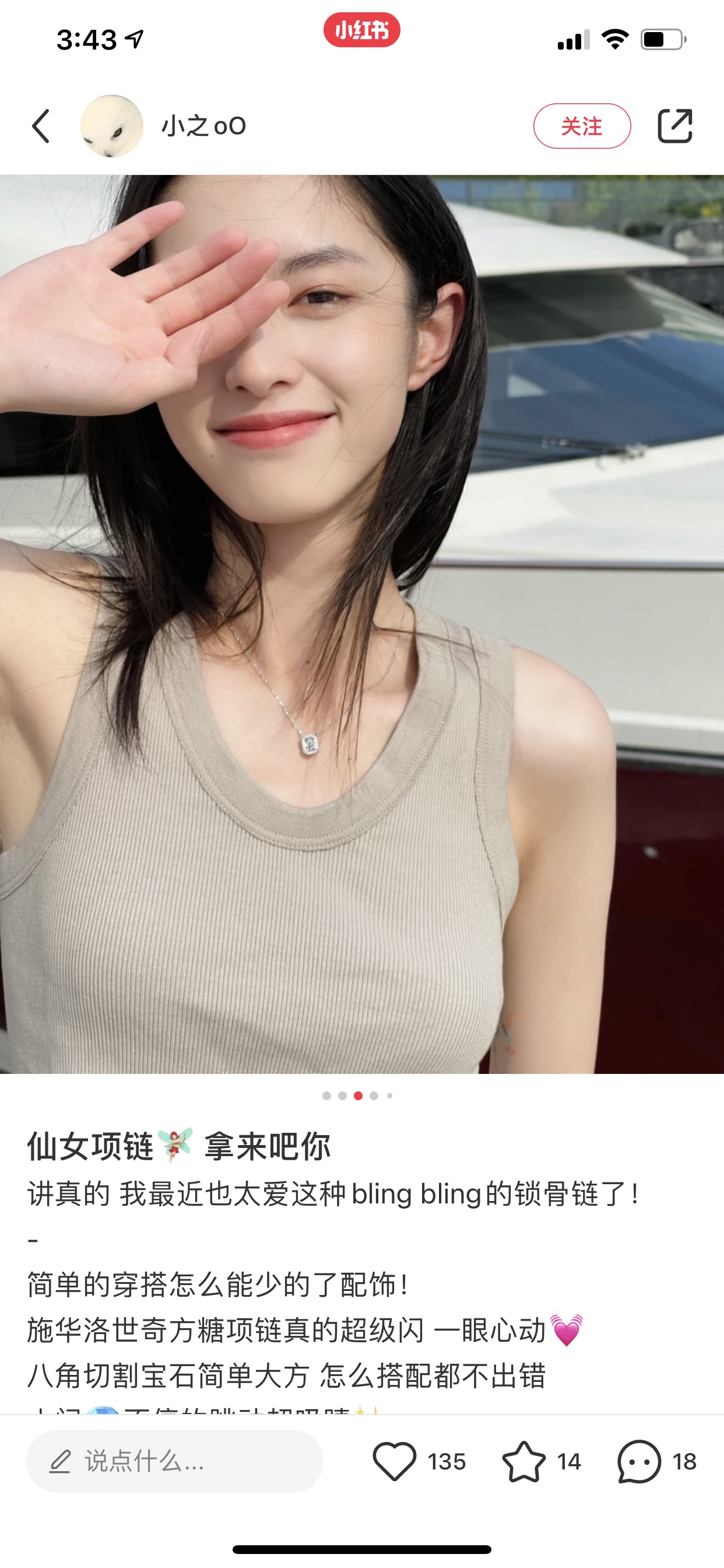Open the post photo full screen
724x1568 pixels.
pyautogui.click(x=362, y=624)
